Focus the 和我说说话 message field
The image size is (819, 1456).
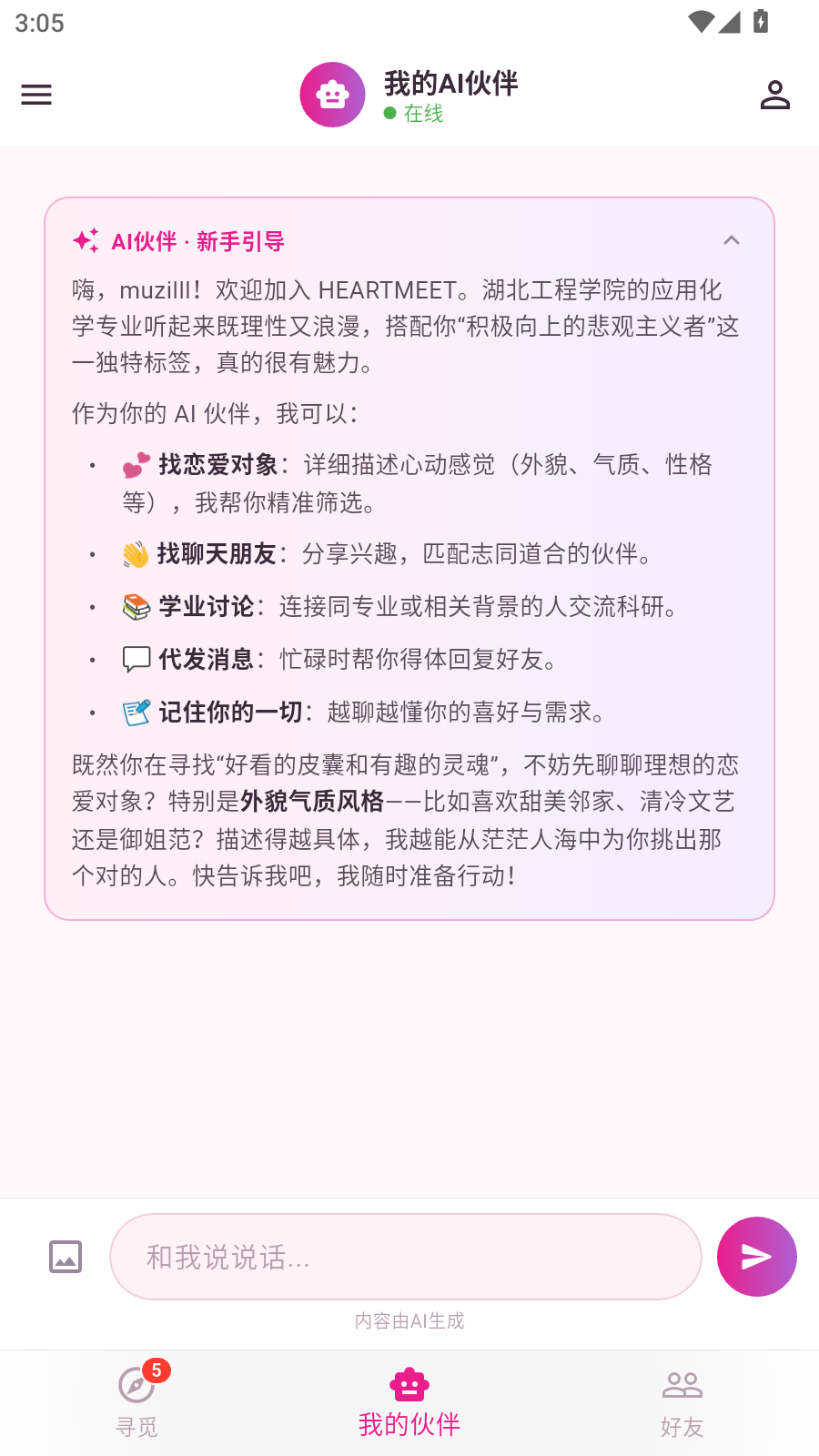click(x=406, y=1257)
